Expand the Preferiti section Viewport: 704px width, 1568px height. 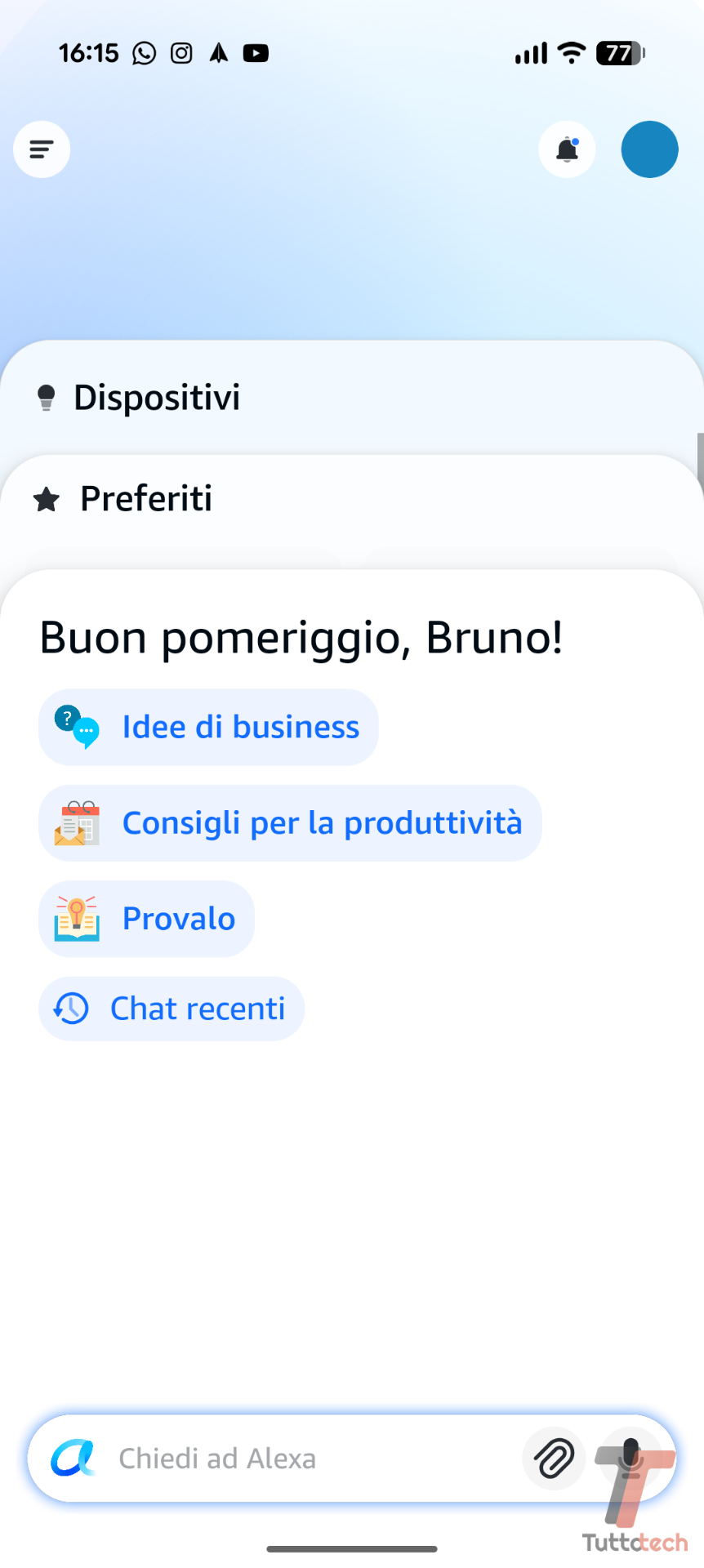click(x=147, y=499)
